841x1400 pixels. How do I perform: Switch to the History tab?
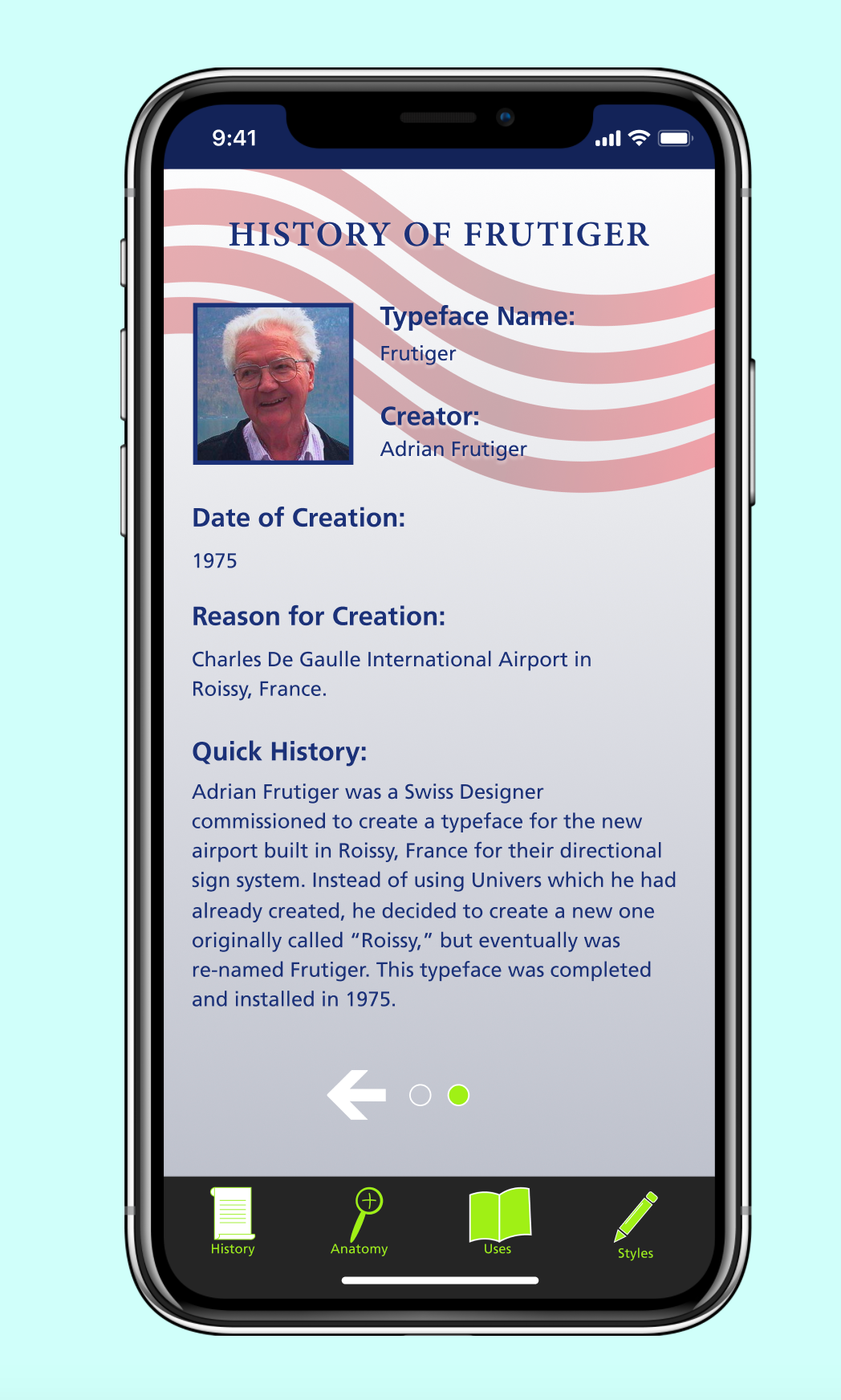tap(233, 1221)
